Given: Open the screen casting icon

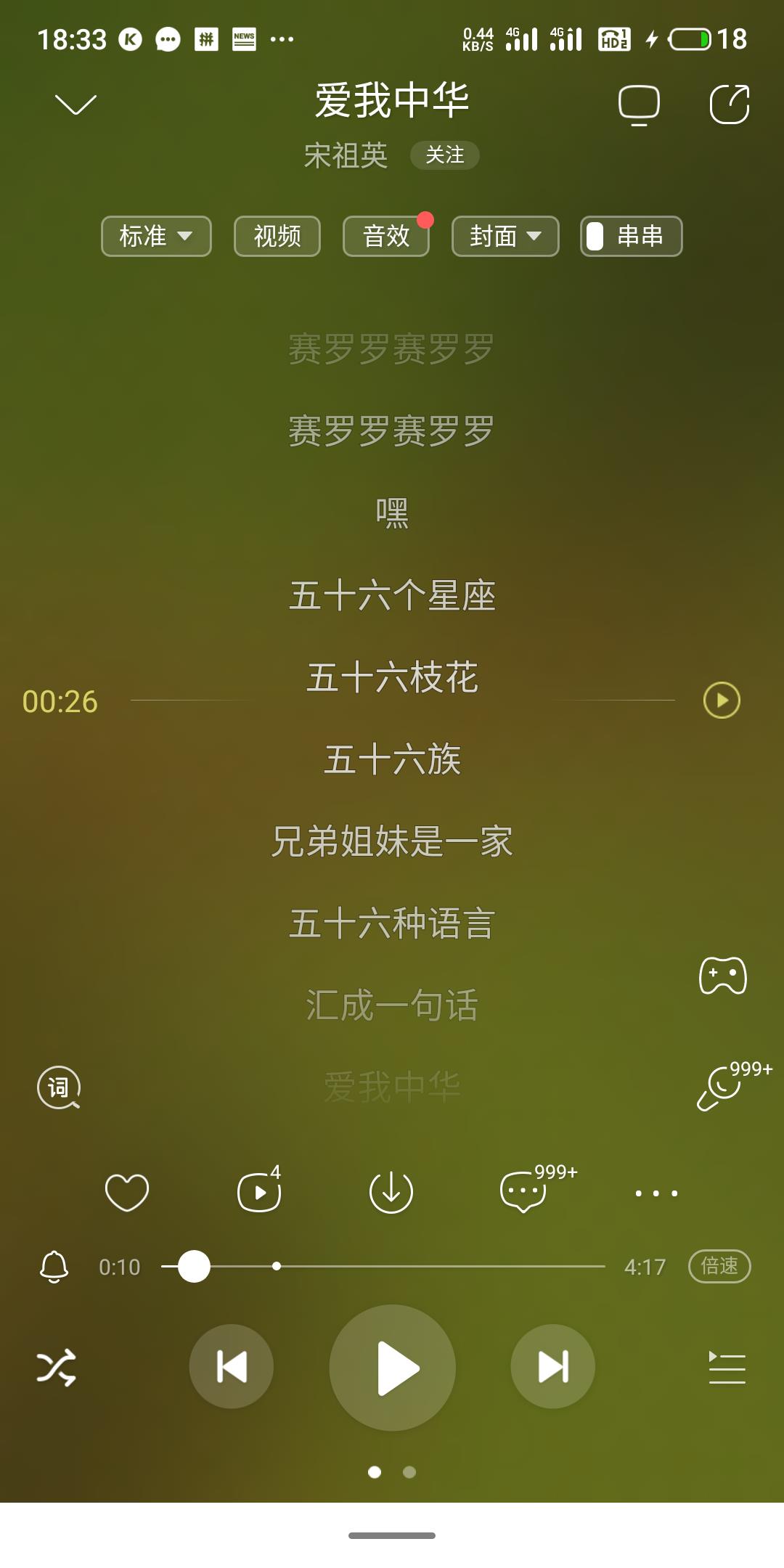Looking at the screenshot, I should (639, 105).
